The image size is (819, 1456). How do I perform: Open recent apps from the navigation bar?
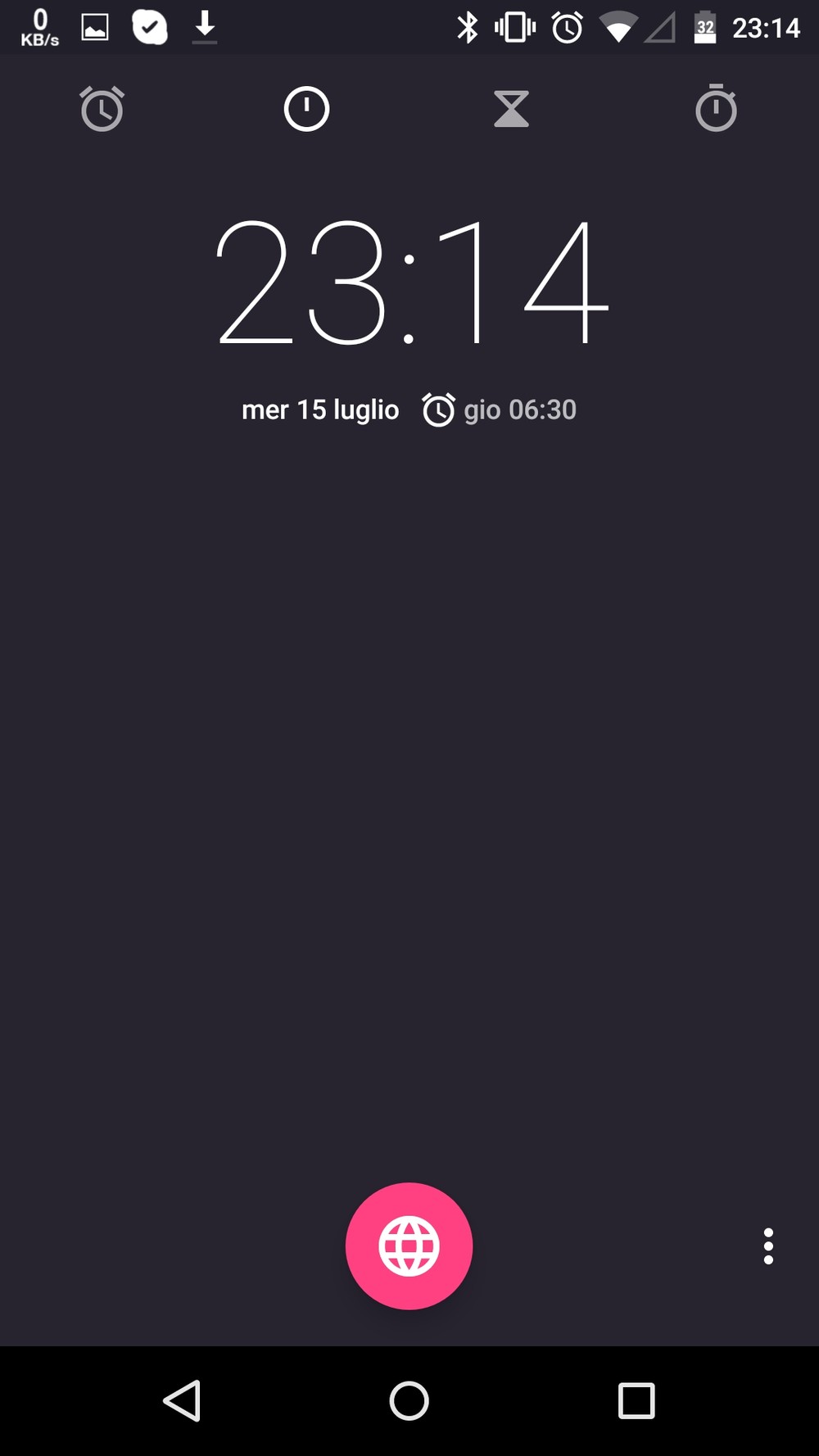pos(636,1400)
